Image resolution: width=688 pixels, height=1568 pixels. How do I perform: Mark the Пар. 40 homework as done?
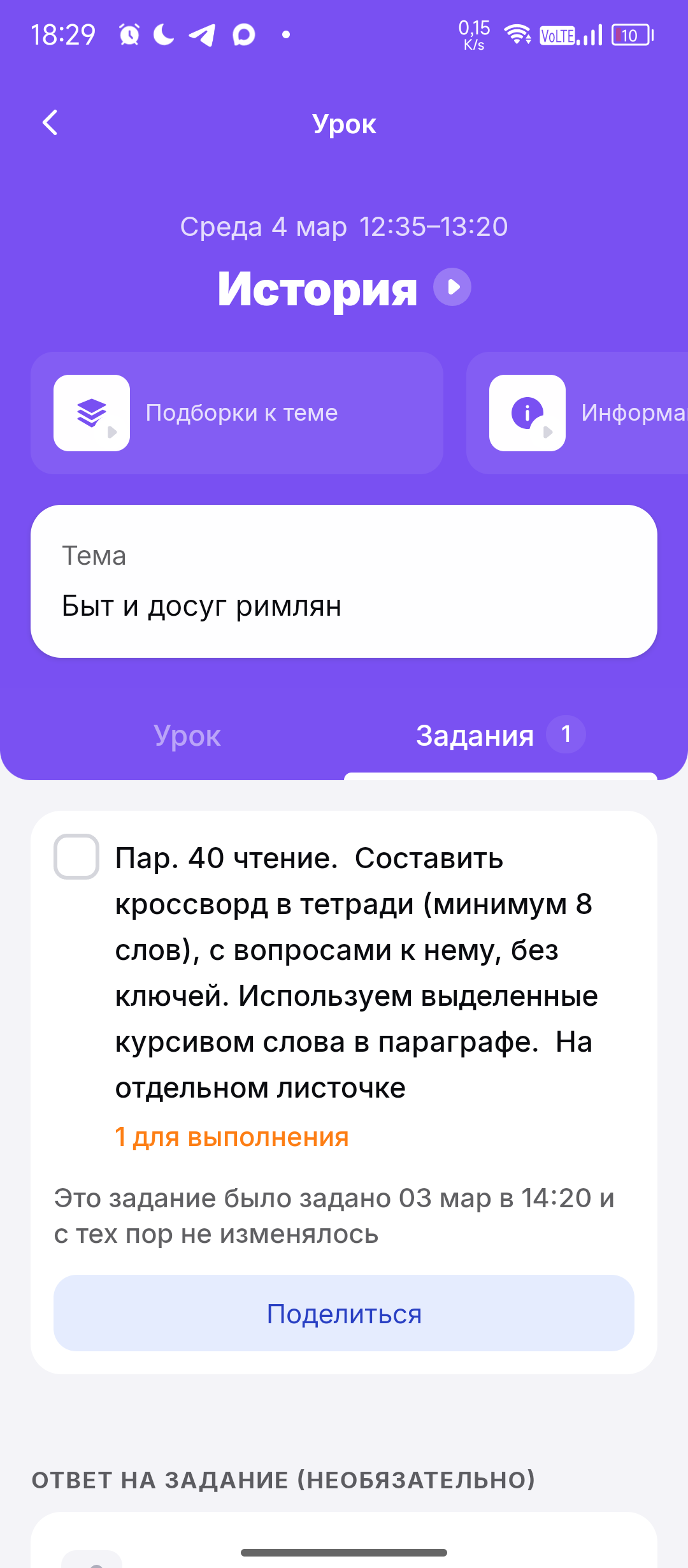pyautogui.click(x=76, y=857)
